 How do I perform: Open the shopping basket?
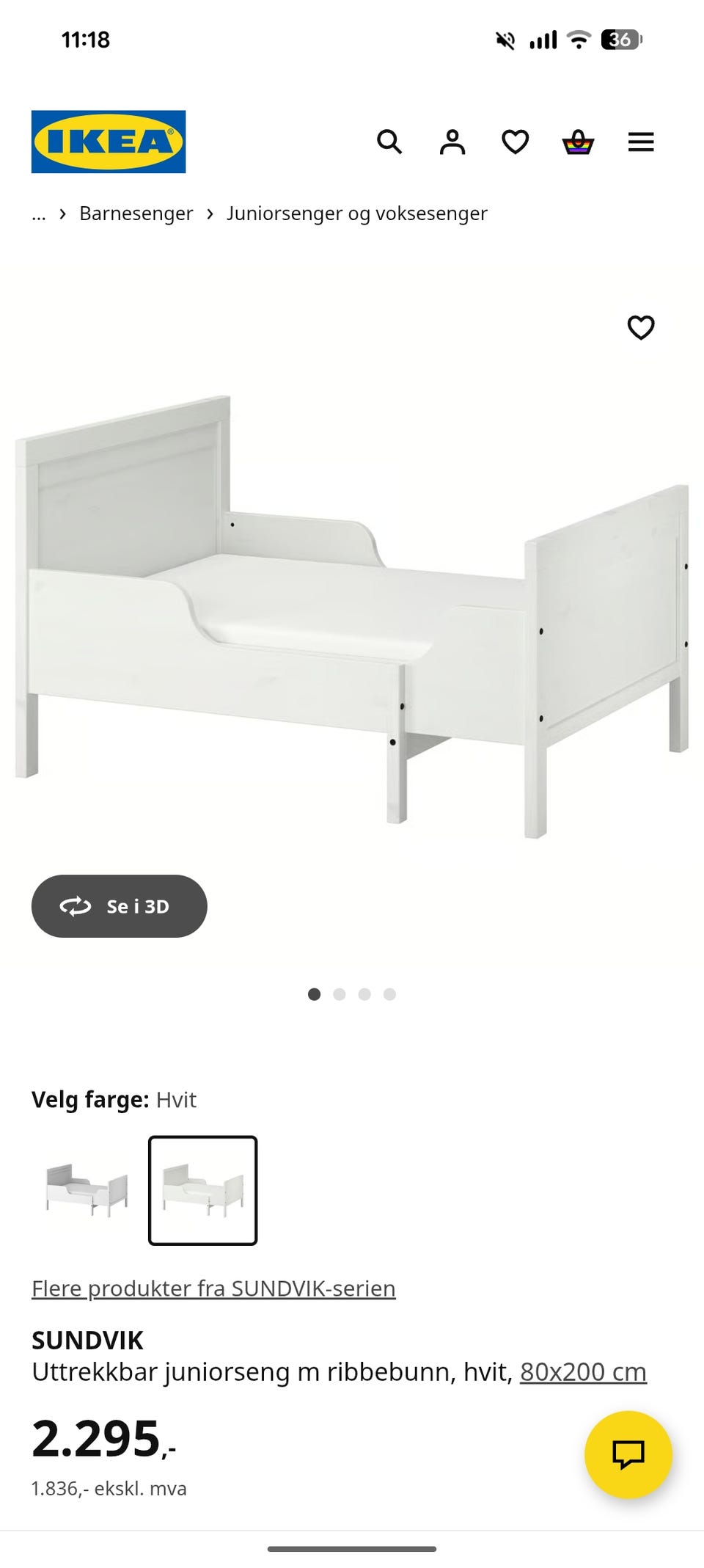click(578, 142)
